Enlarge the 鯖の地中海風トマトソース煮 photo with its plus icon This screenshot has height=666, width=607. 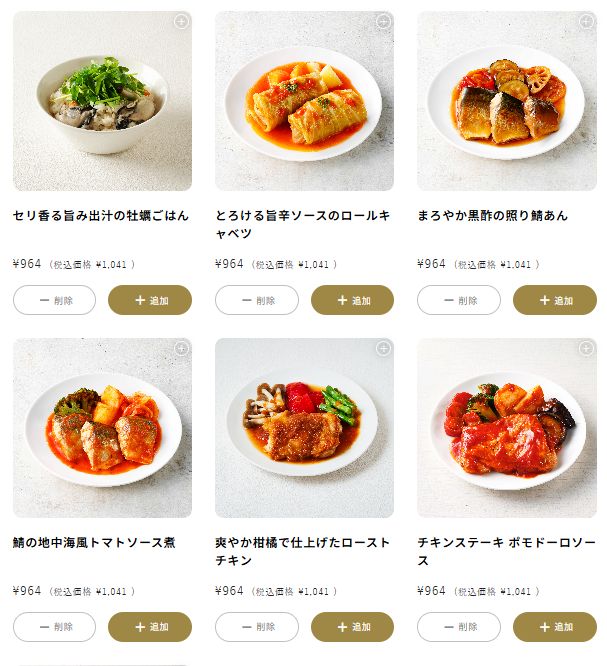[x=181, y=348]
